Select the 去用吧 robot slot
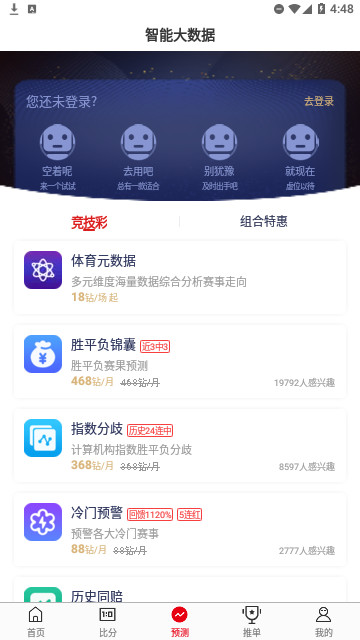The width and height of the screenshot is (360, 640). (x=138, y=158)
